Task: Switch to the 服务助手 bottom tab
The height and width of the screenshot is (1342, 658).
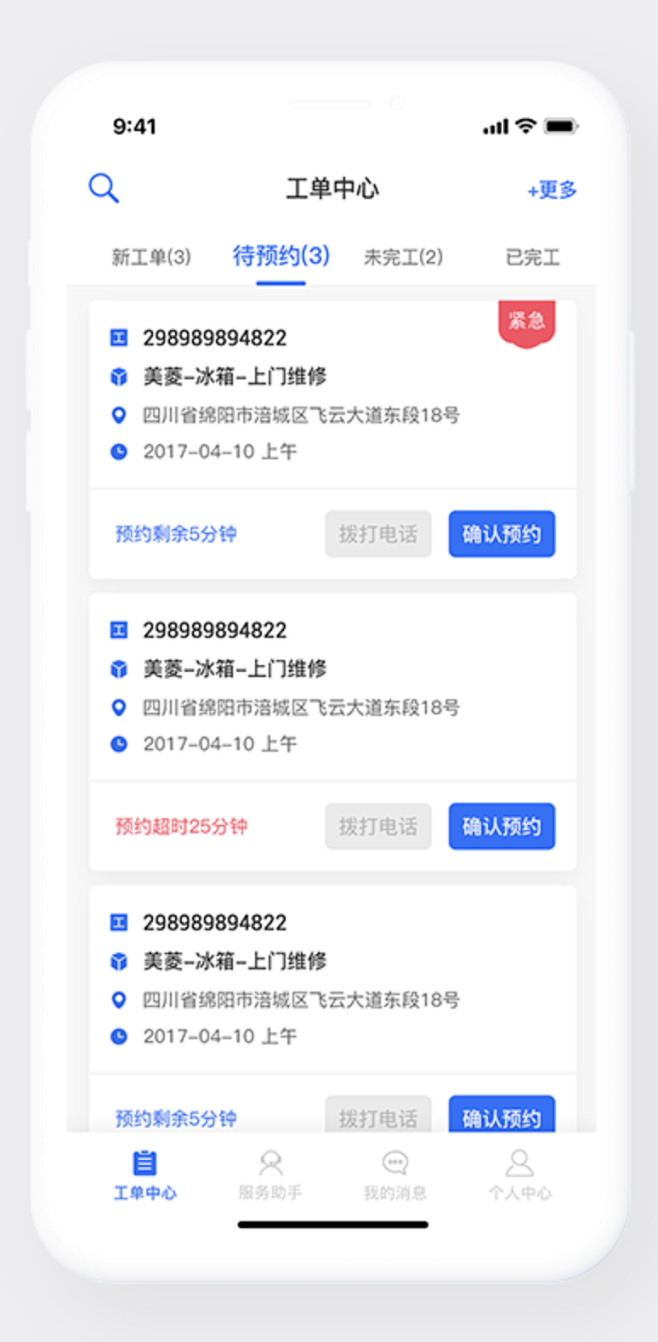Action: point(270,1174)
